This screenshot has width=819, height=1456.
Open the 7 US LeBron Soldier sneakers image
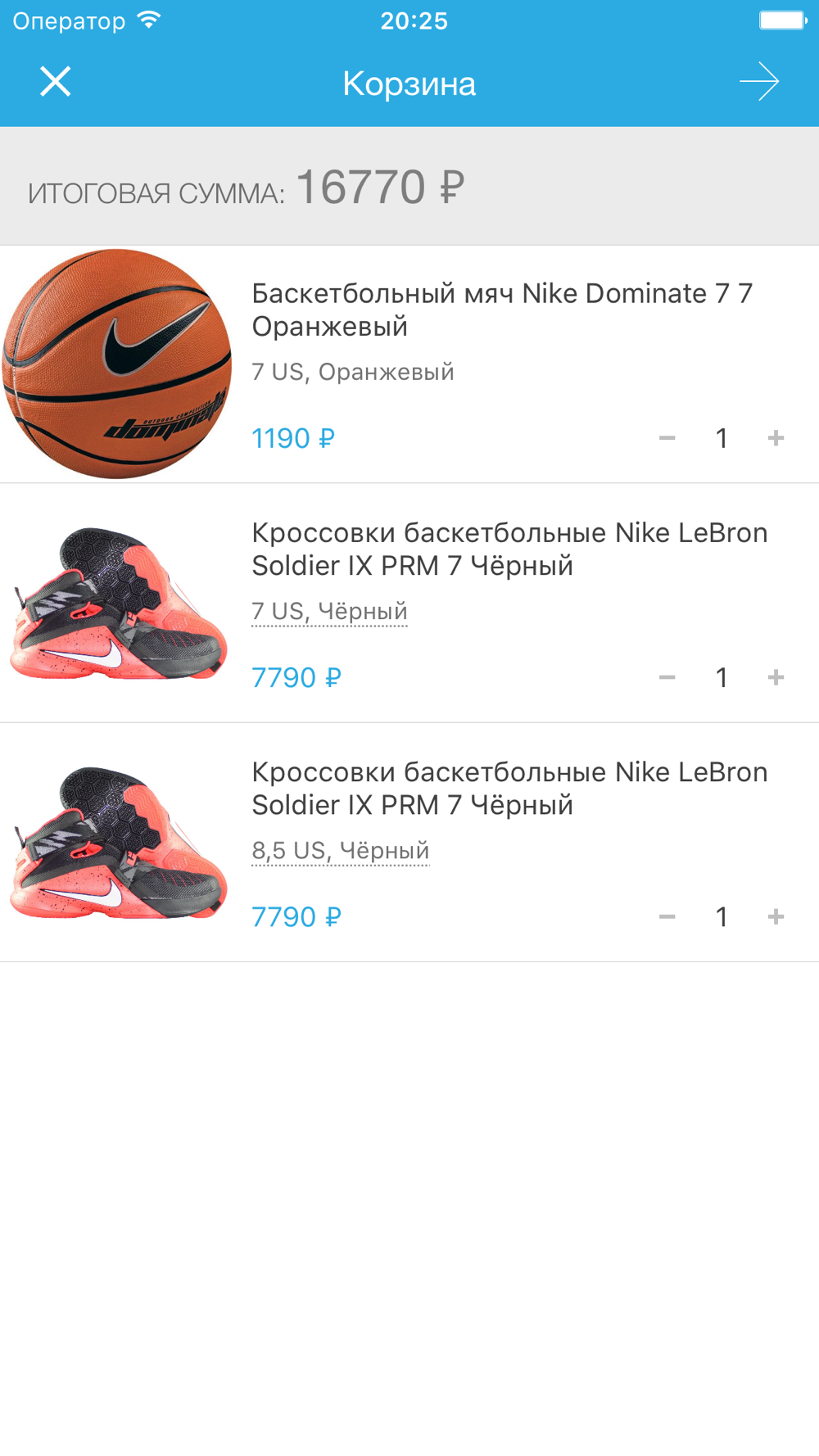coord(119,604)
